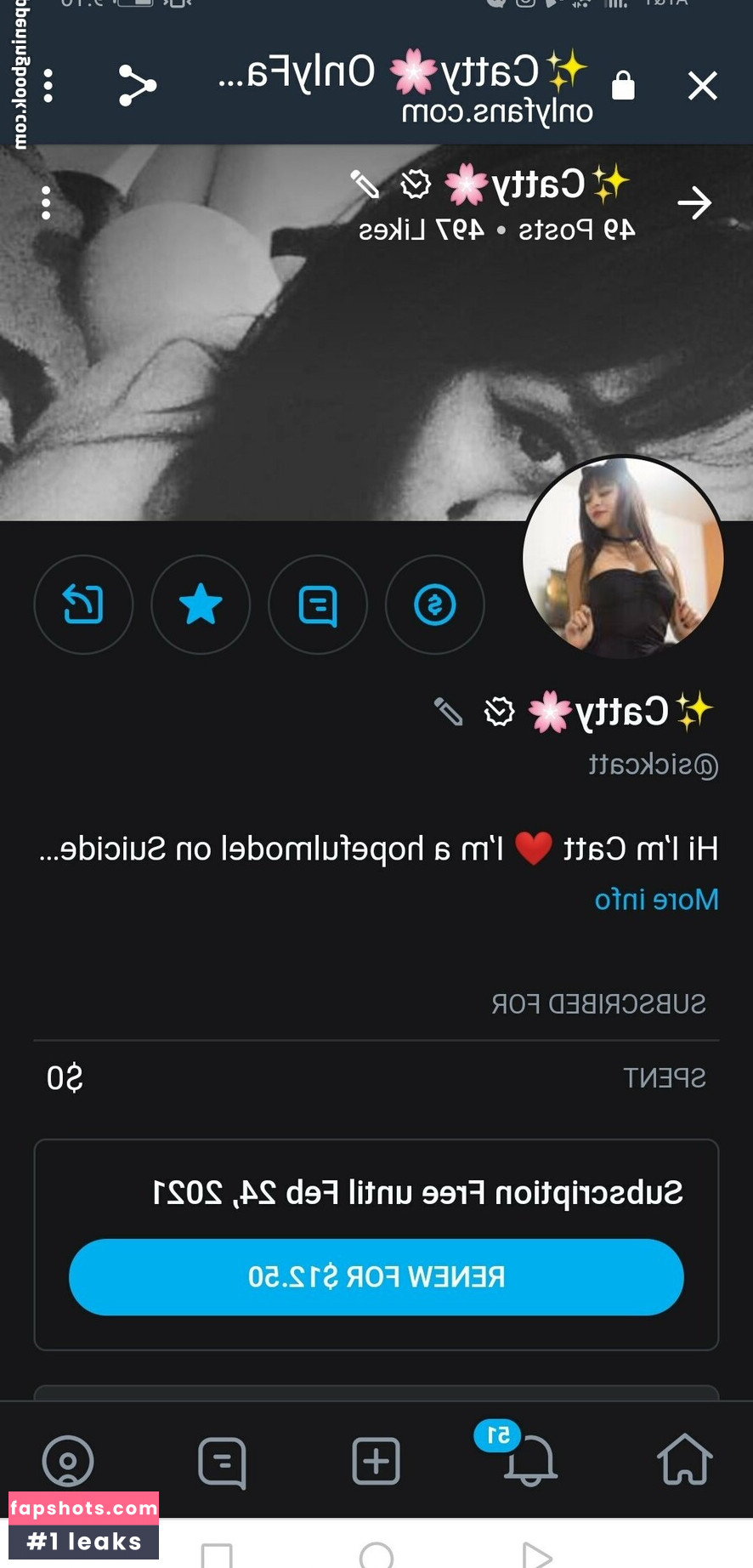Send a tip with the dollar icon
Image resolution: width=753 pixels, height=1568 pixels.
434,605
